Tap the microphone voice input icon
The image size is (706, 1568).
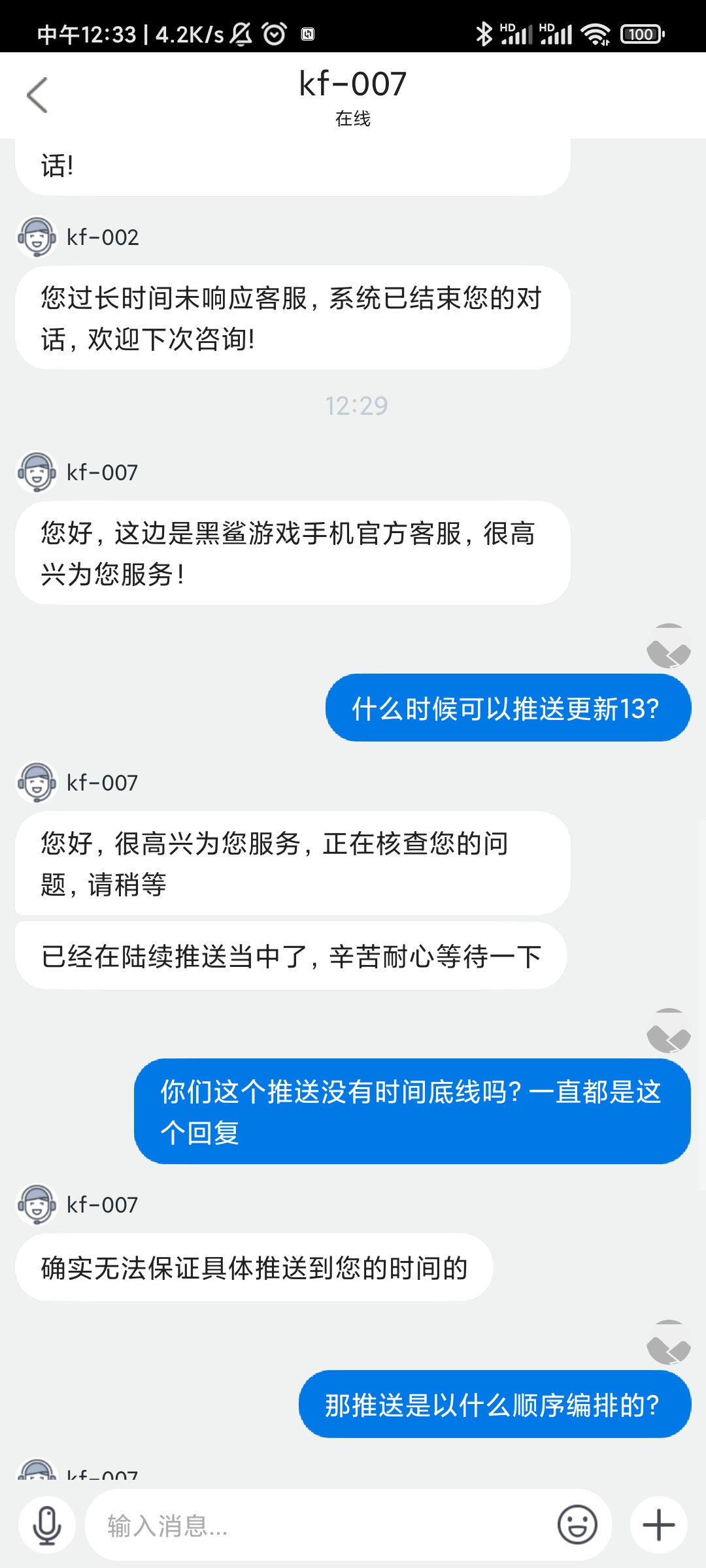click(x=47, y=1526)
